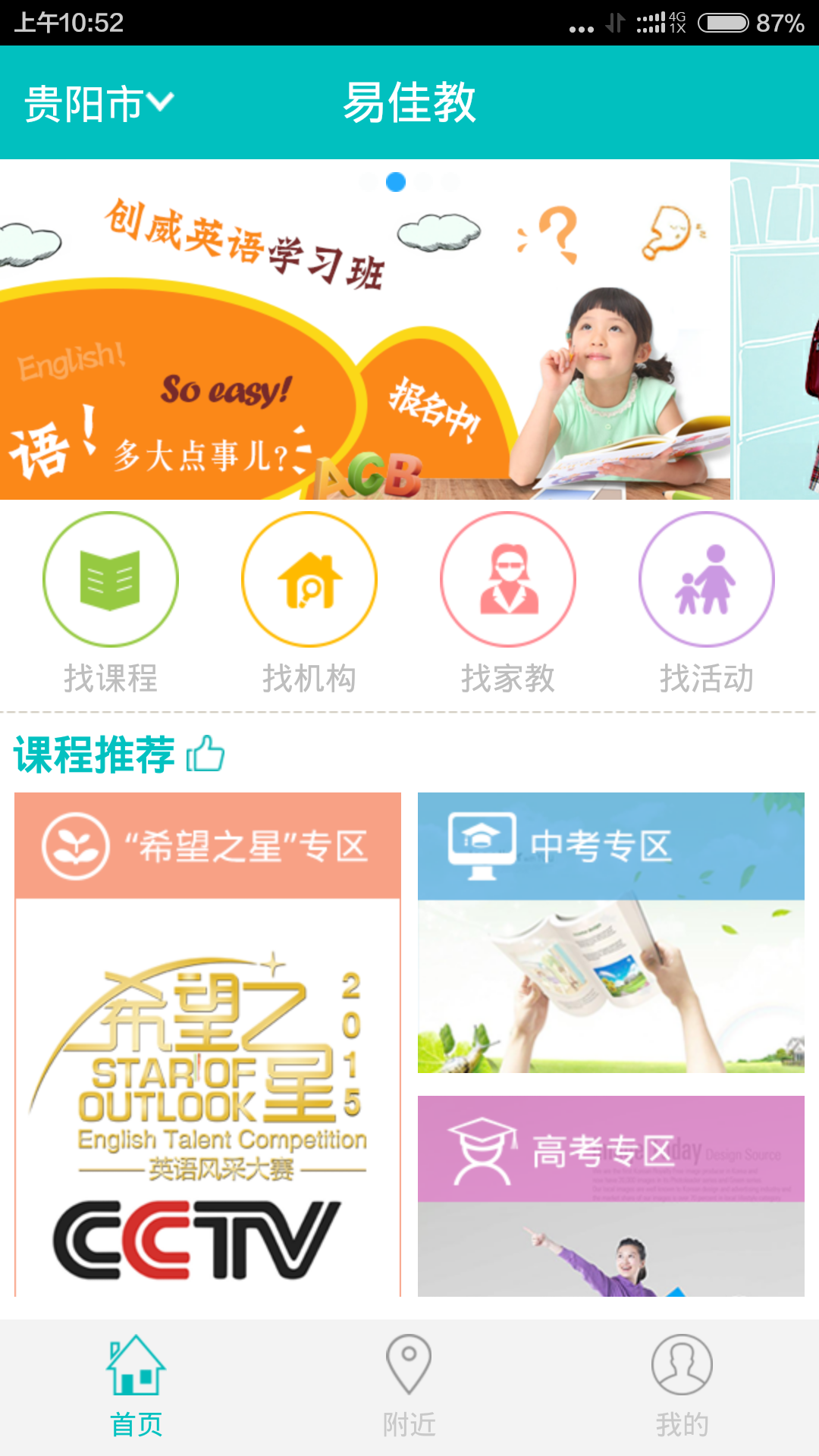Open the 中考专区 card
The width and height of the screenshot is (819, 1456).
pos(610,933)
